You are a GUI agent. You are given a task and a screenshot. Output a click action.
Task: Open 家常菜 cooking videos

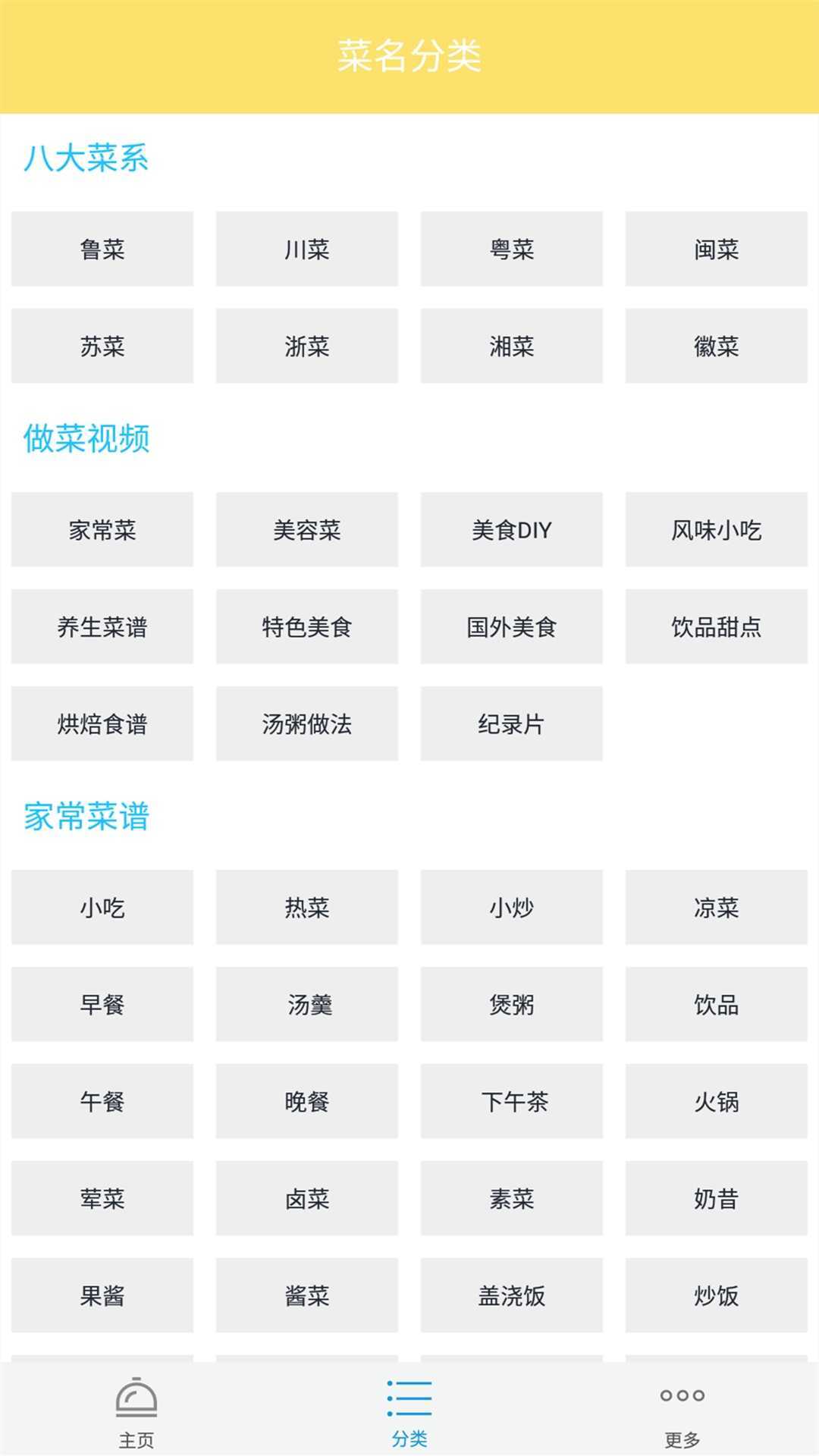coord(102,530)
